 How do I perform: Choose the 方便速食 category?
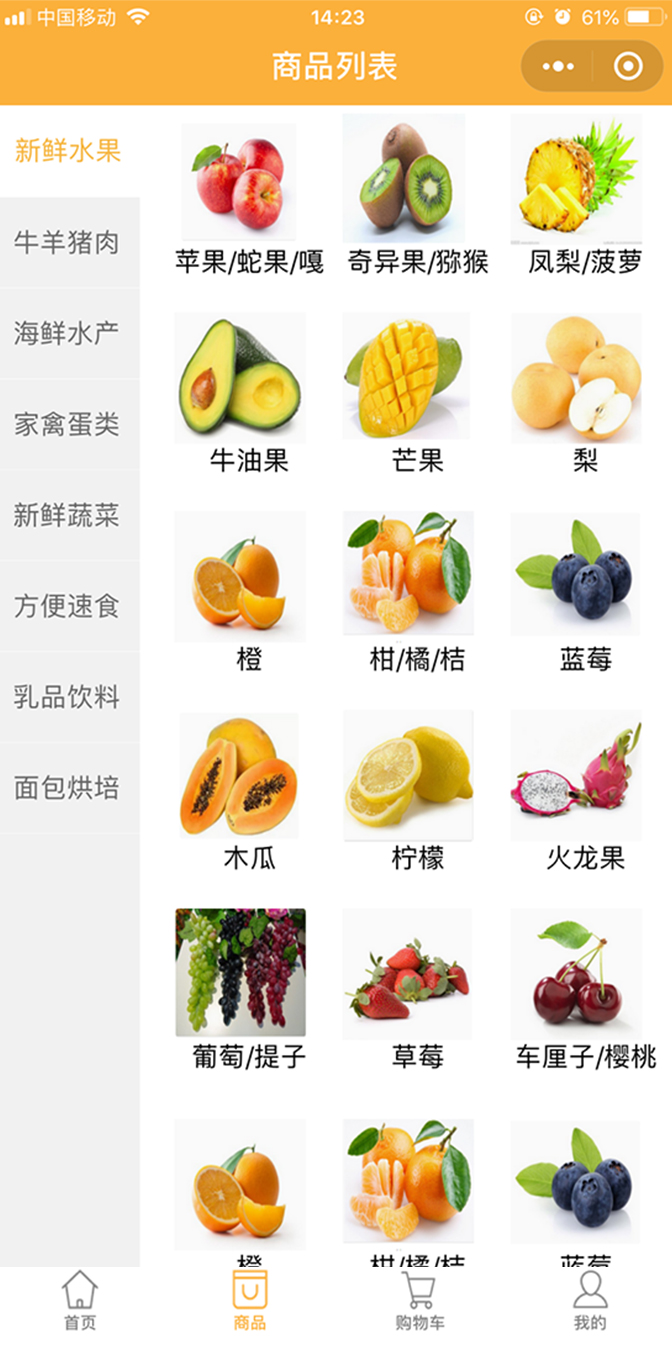click(67, 606)
